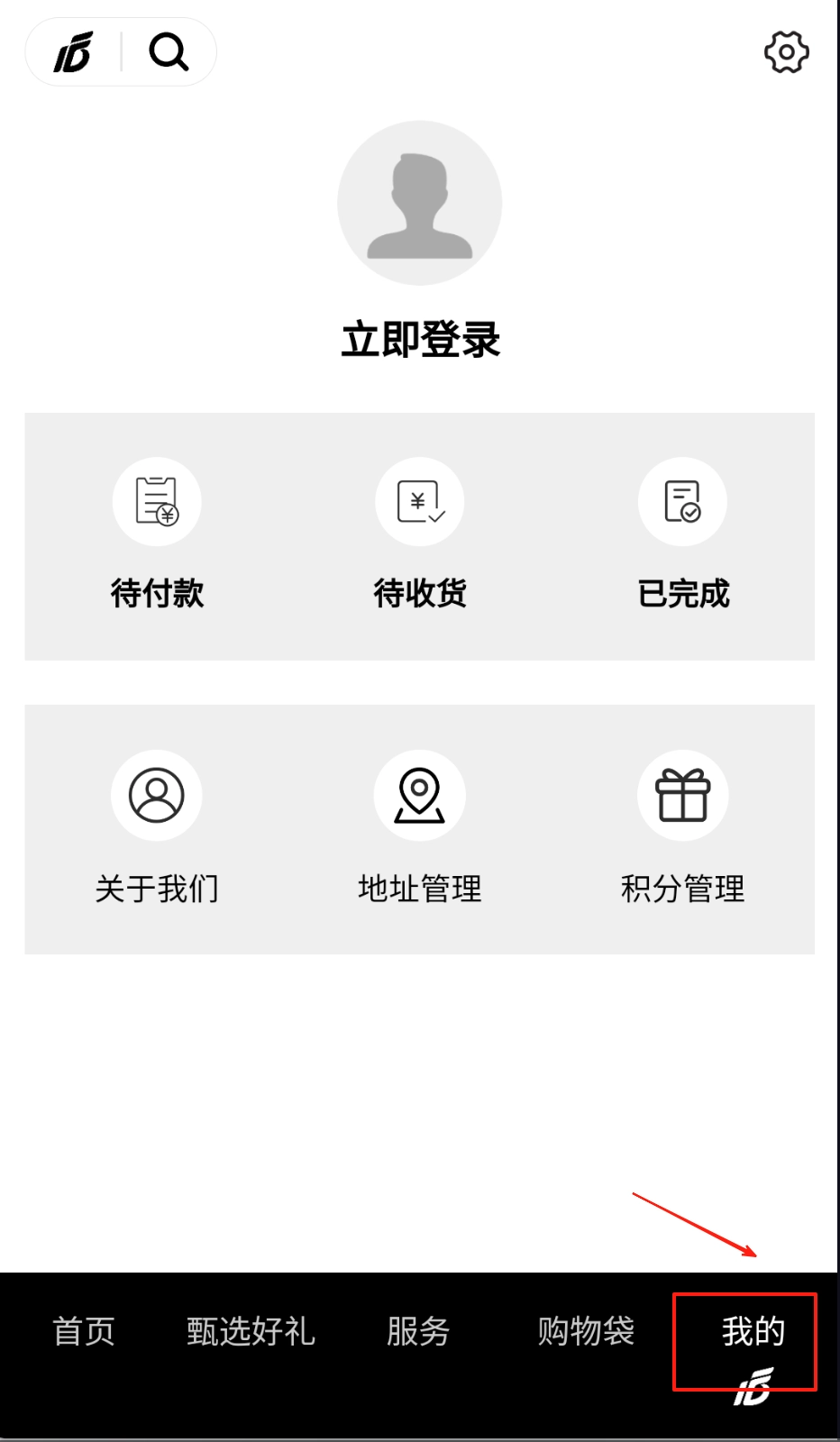The height and width of the screenshot is (1442, 840).
Task: Switch to the 甄选好礼 tab
Action: [x=251, y=1331]
